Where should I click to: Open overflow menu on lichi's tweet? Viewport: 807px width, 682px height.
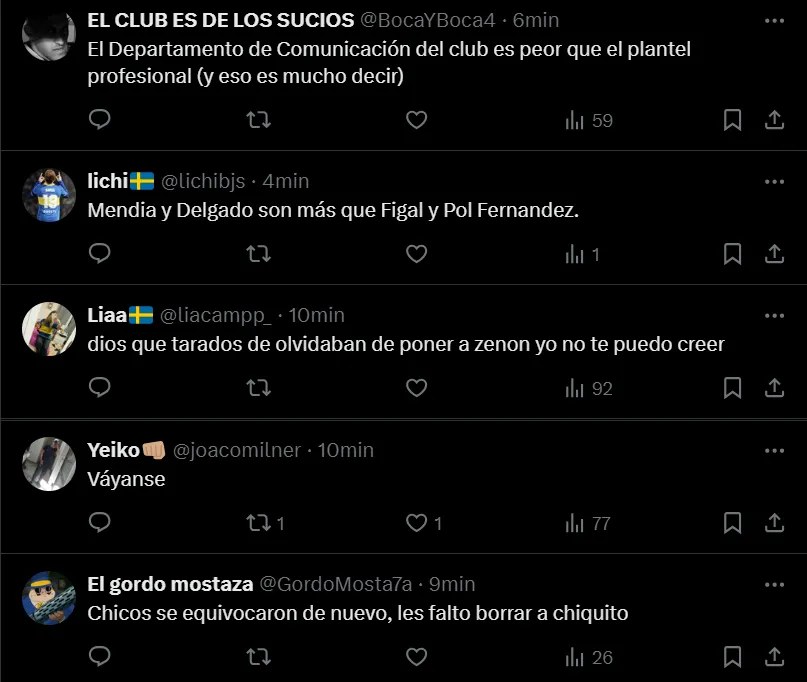click(x=774, y=182)
